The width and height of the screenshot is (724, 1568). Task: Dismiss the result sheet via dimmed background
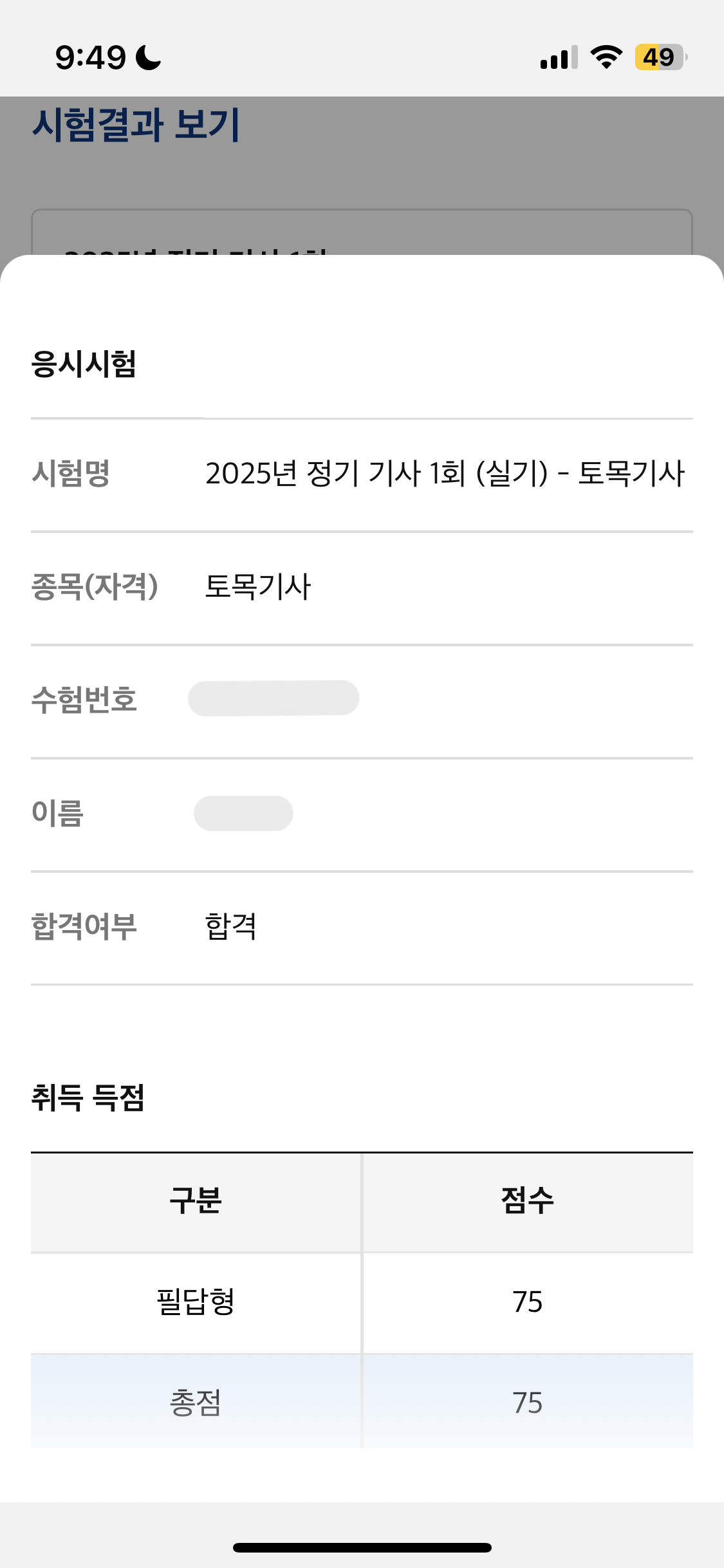point(362,175)
